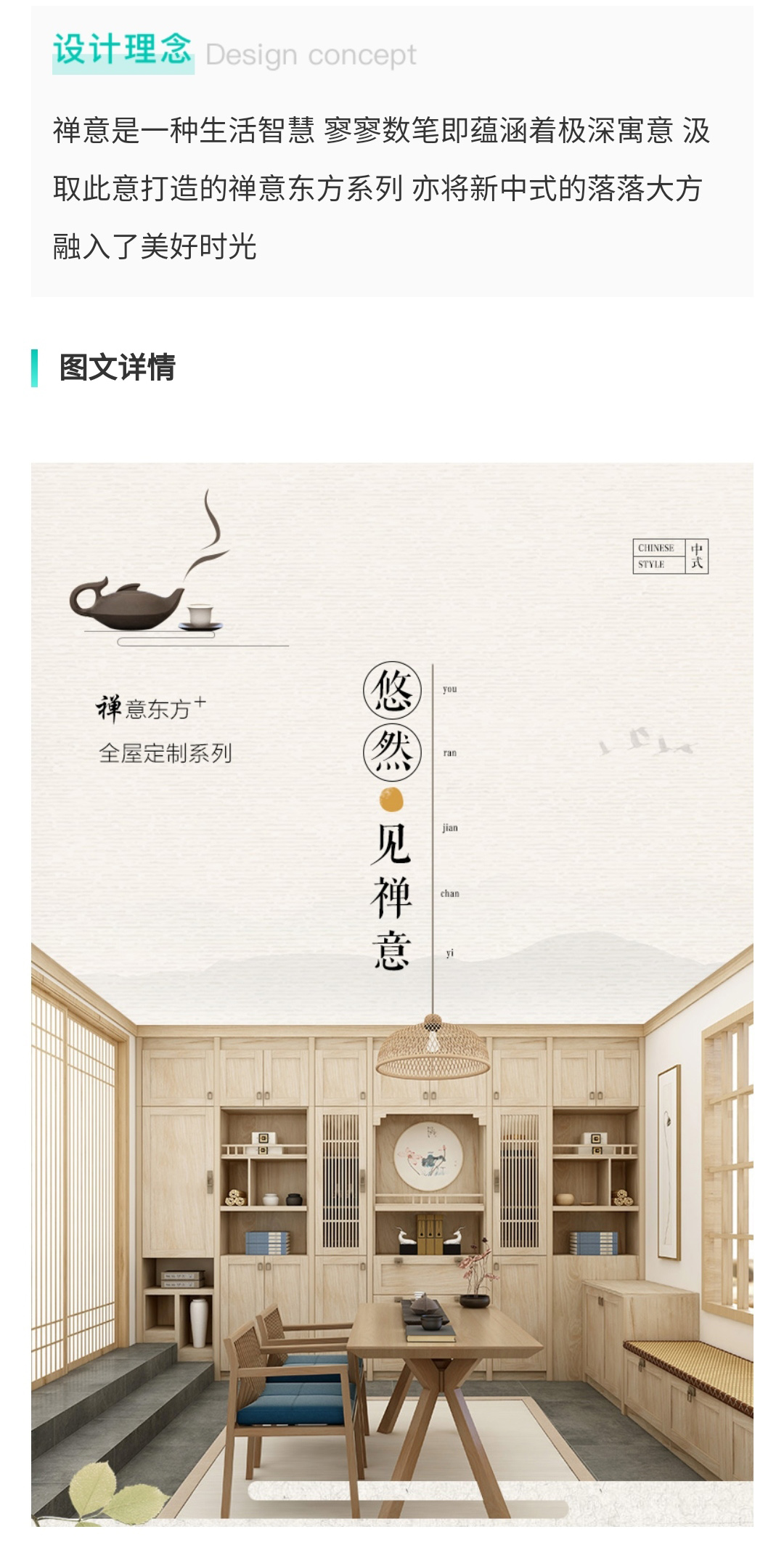Open the 悠然见禅意 detail poster image

point(392,1002)
